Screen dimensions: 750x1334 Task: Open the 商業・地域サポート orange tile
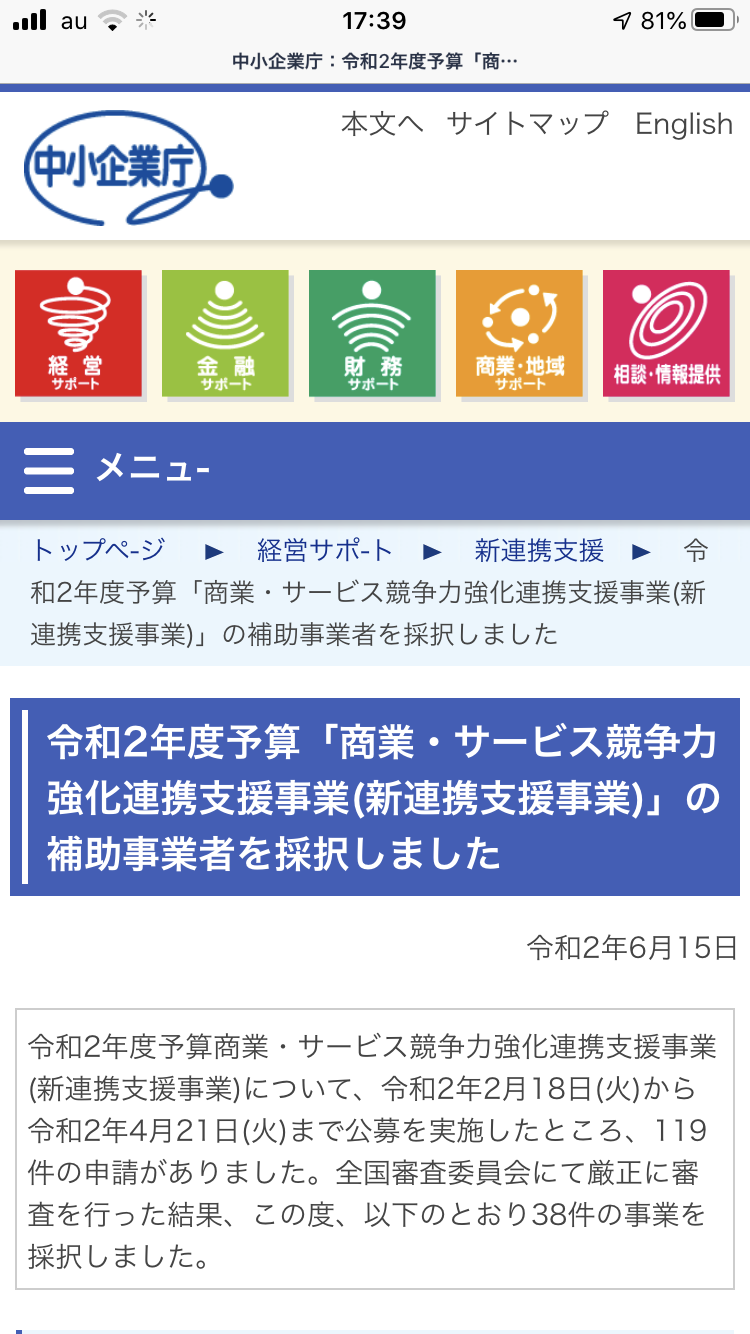519,333
